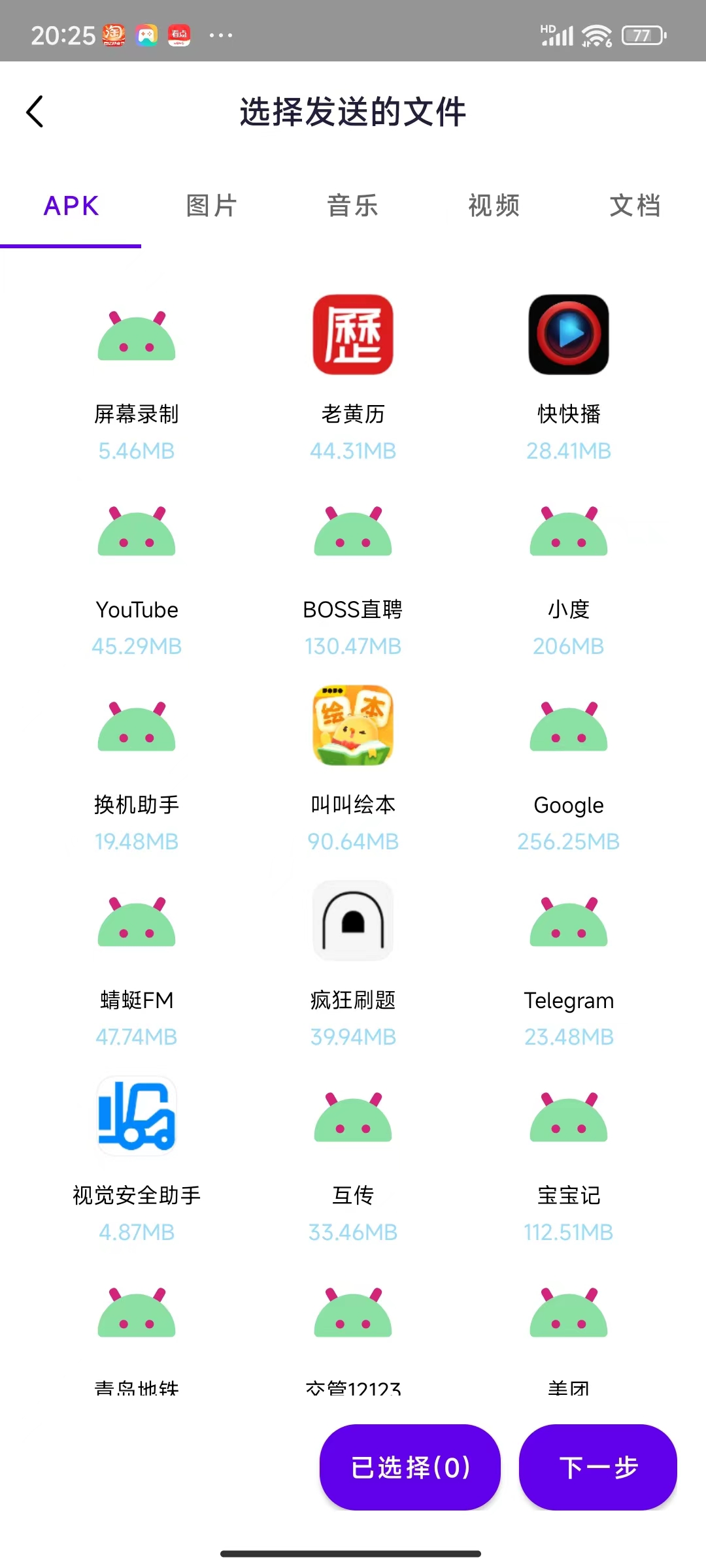
Task: Switch to the 文档 tab
Action: tap(635, 206)
